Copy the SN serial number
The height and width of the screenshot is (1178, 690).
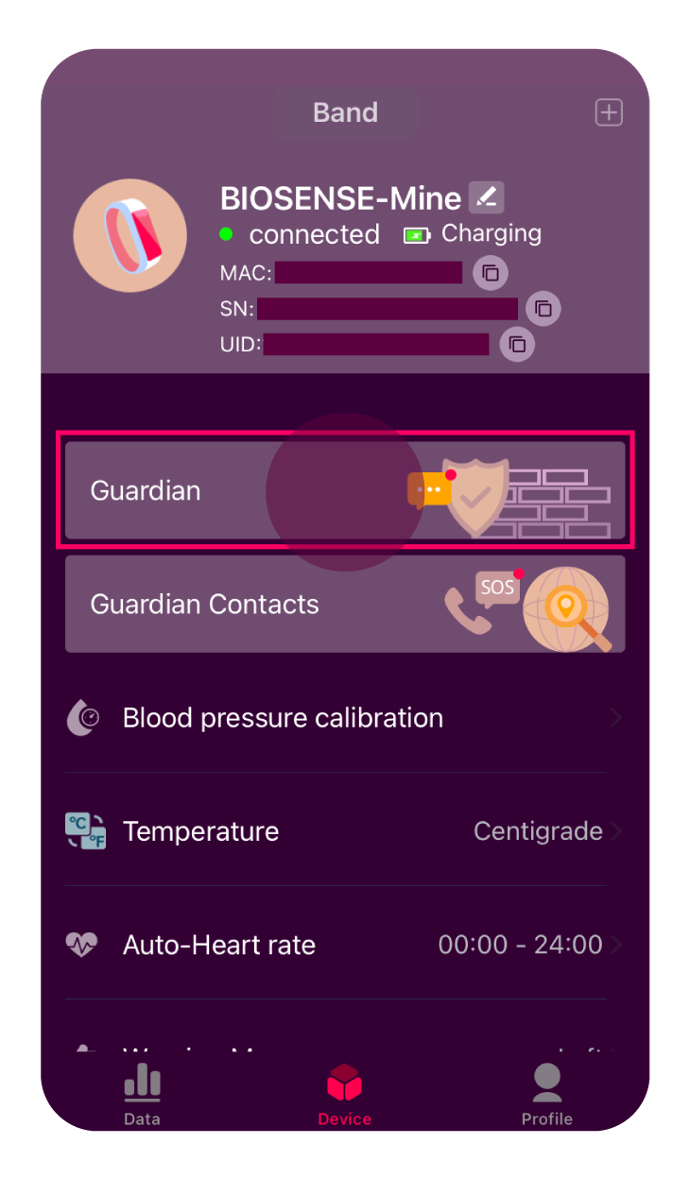(x=543, y=308)
